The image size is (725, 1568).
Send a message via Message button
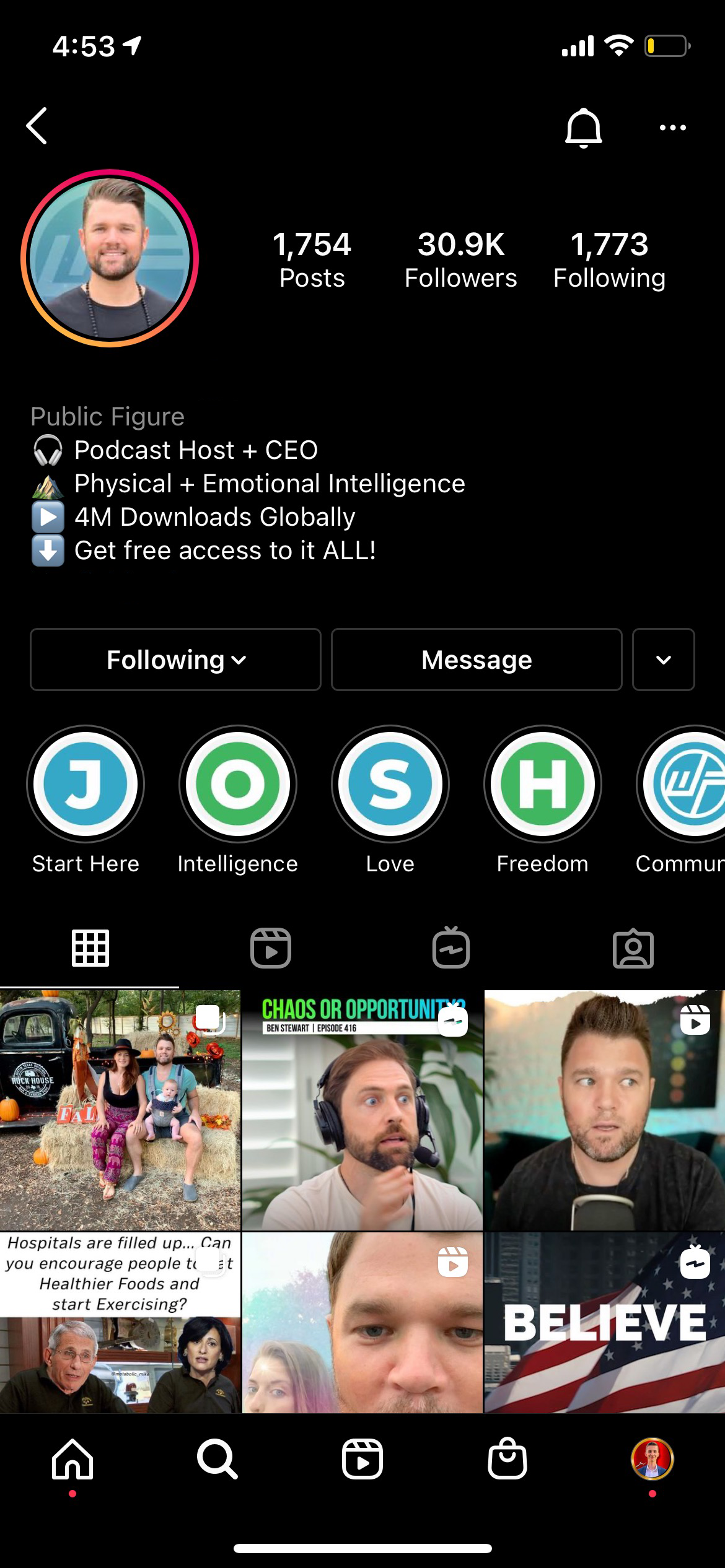pos(477,660)
